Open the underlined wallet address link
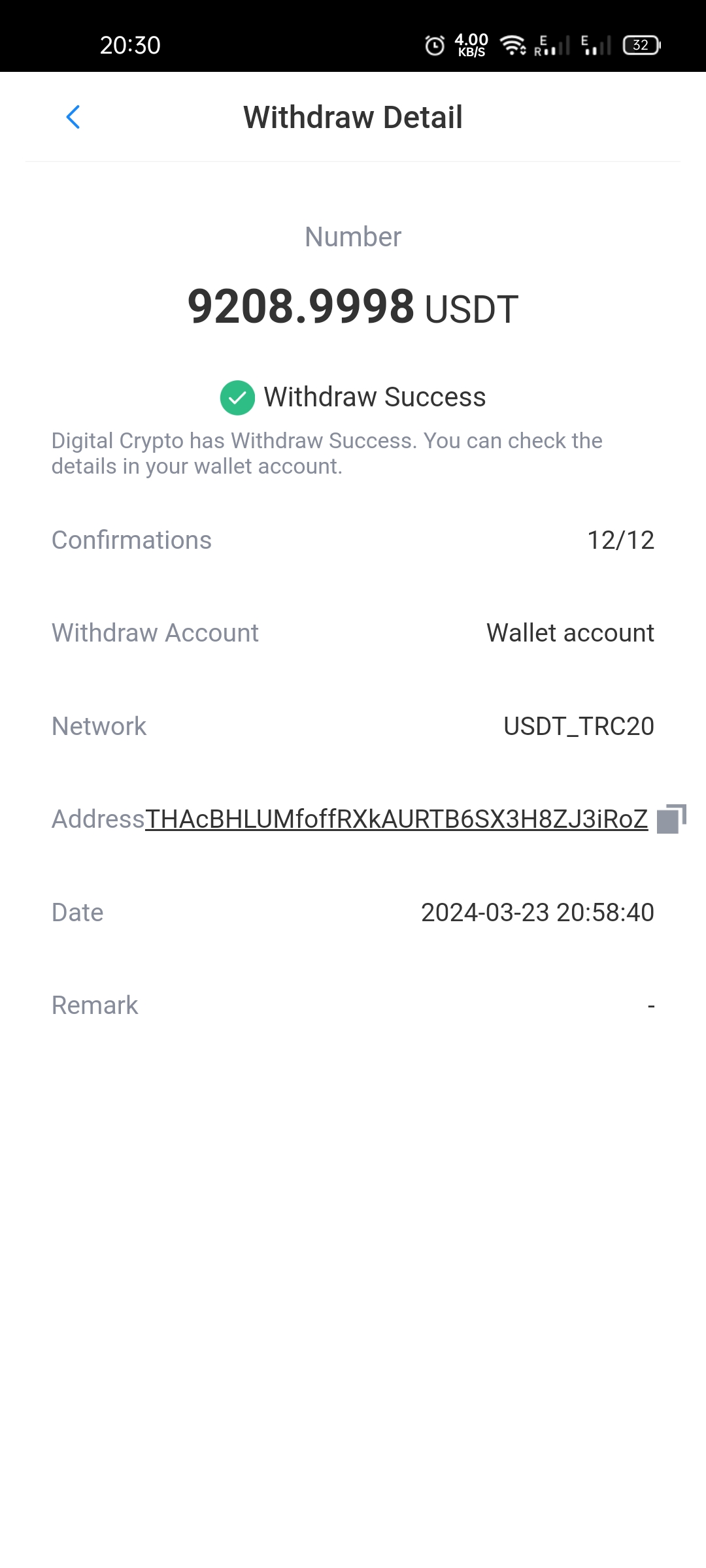The image size is (706, 1568). click(396, 819)
